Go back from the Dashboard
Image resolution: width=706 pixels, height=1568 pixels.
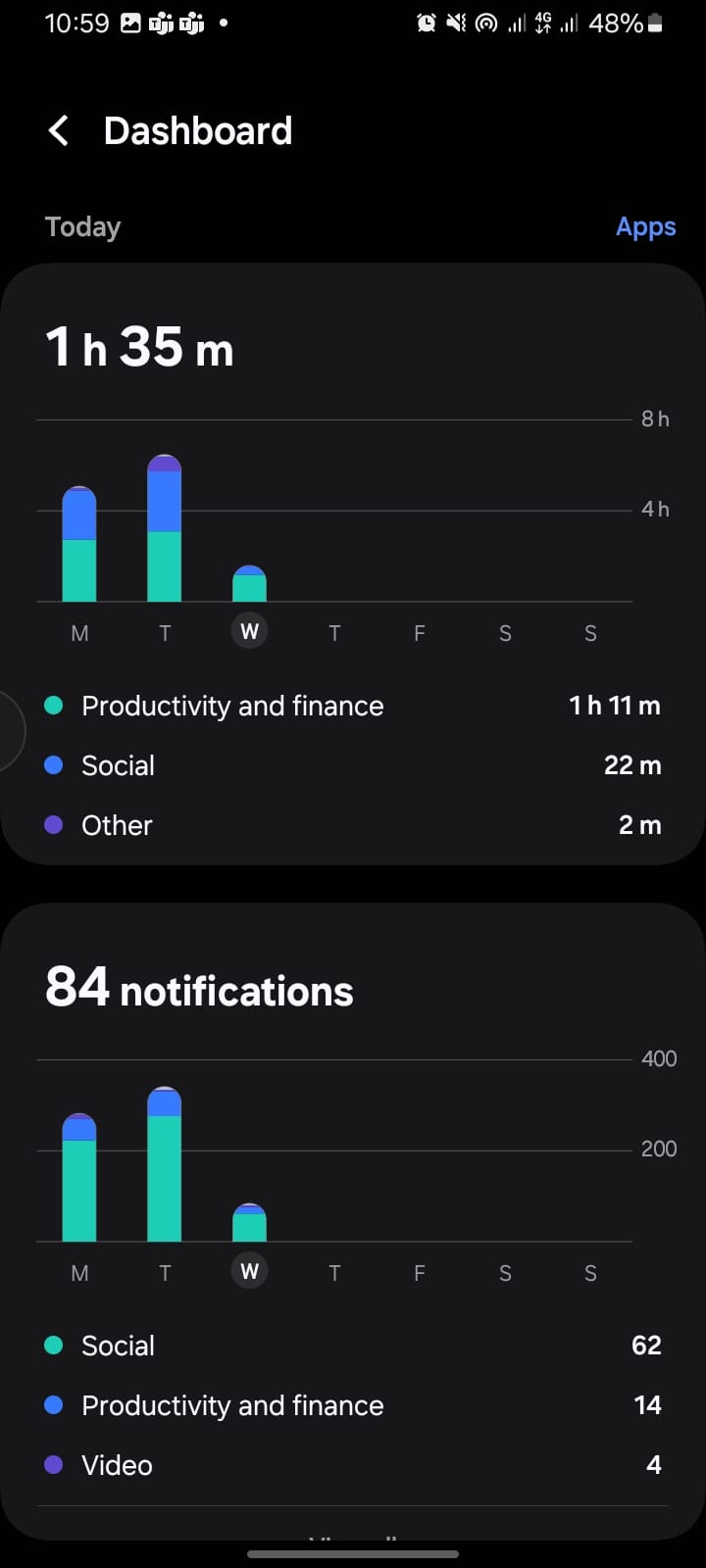59,131
